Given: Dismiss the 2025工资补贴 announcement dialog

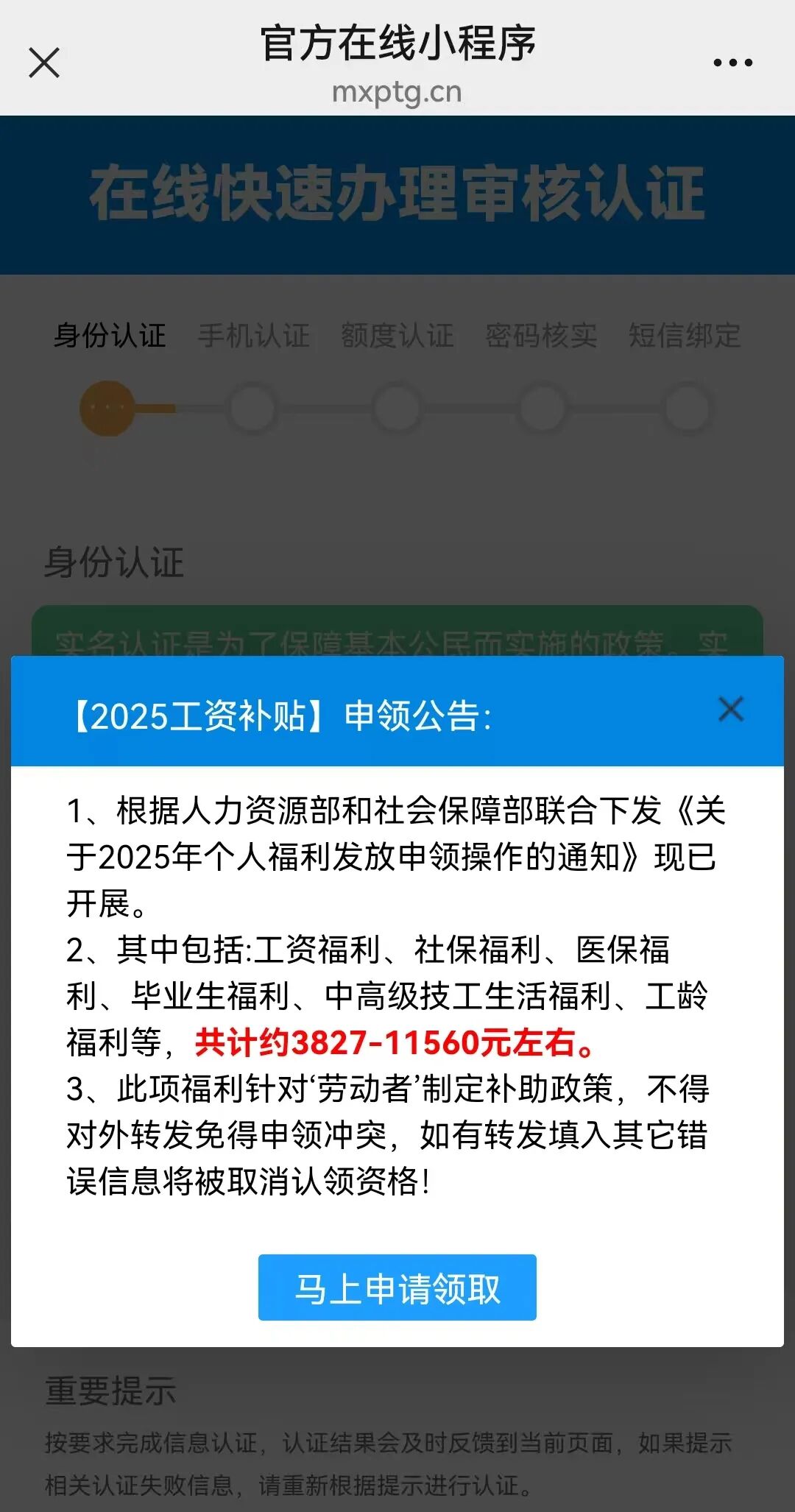Looking at the screenshot, I should pos(731,710).
